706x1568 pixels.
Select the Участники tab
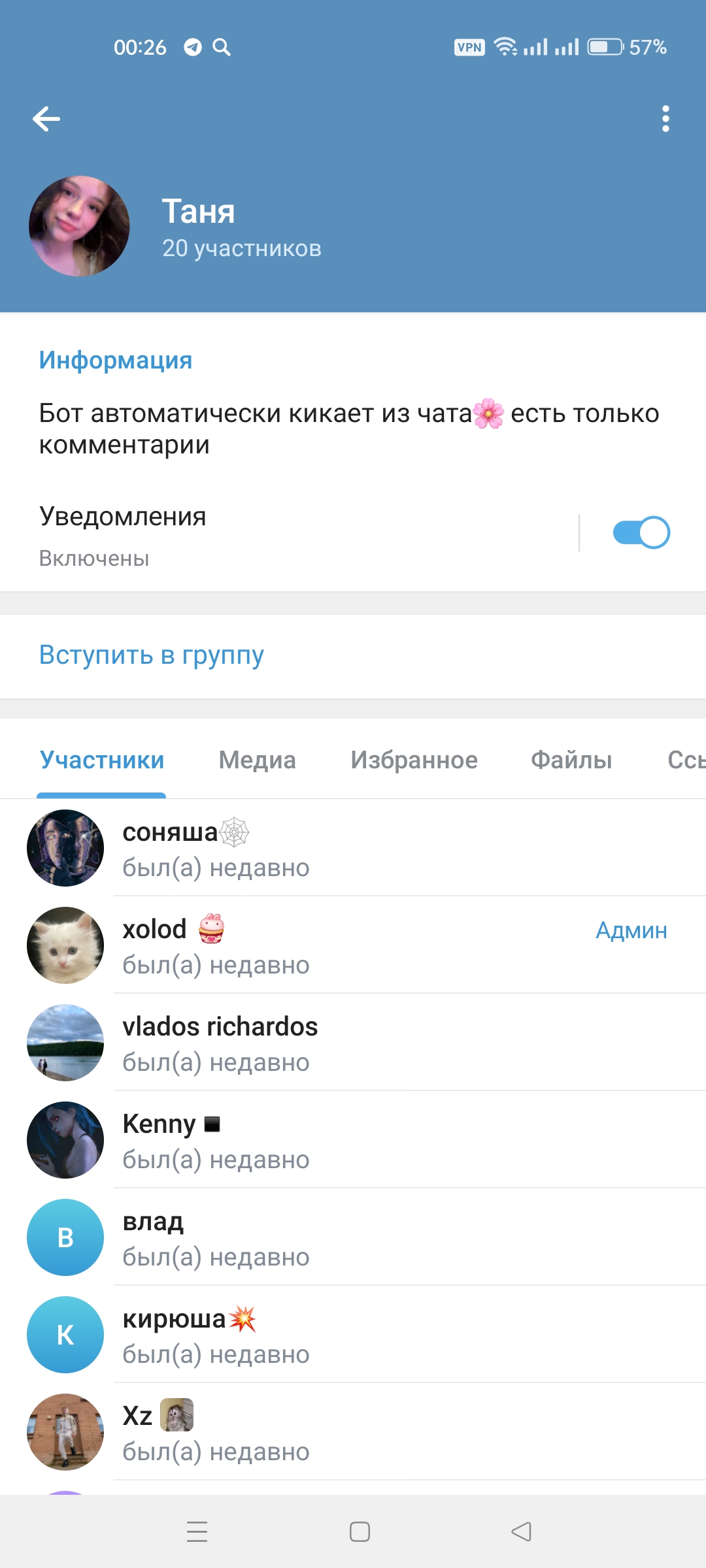[x=102, y=760]
